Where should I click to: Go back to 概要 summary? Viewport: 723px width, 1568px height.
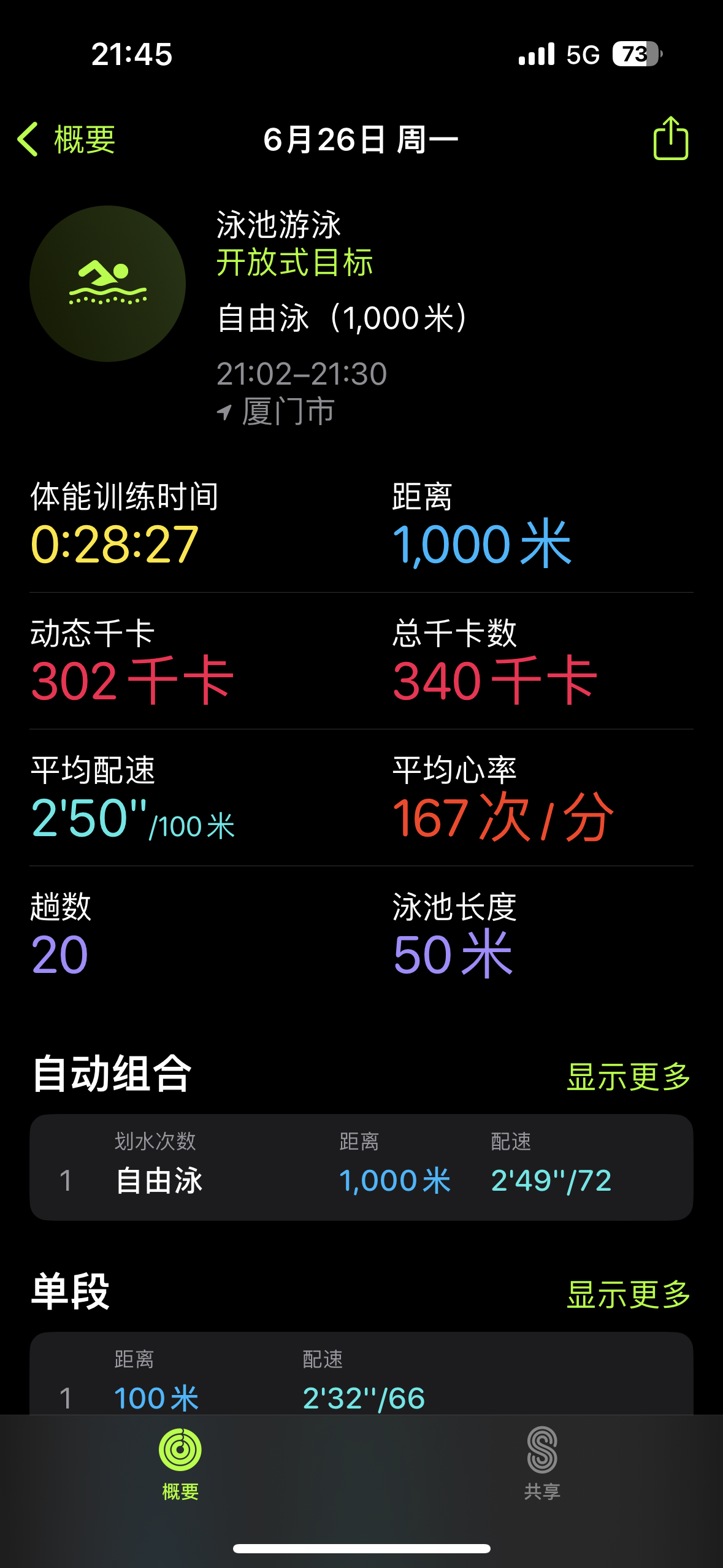(x=66, y=139)
